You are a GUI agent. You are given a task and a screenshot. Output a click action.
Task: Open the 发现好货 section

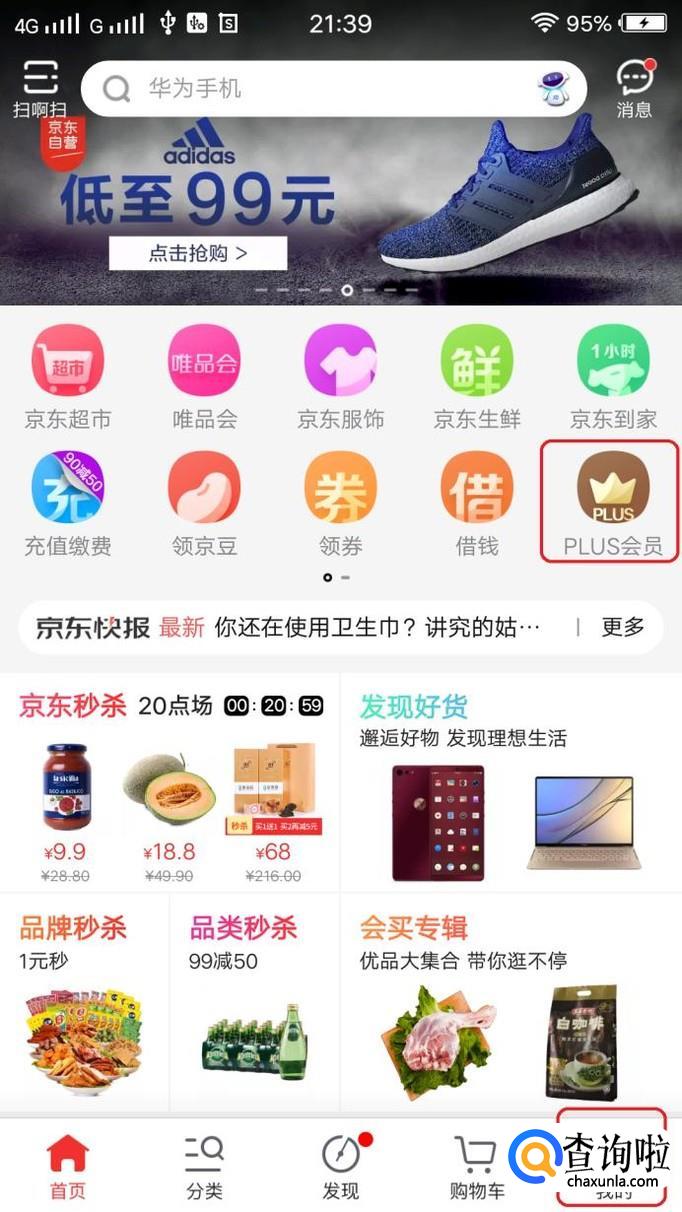(x=414, y=707)
